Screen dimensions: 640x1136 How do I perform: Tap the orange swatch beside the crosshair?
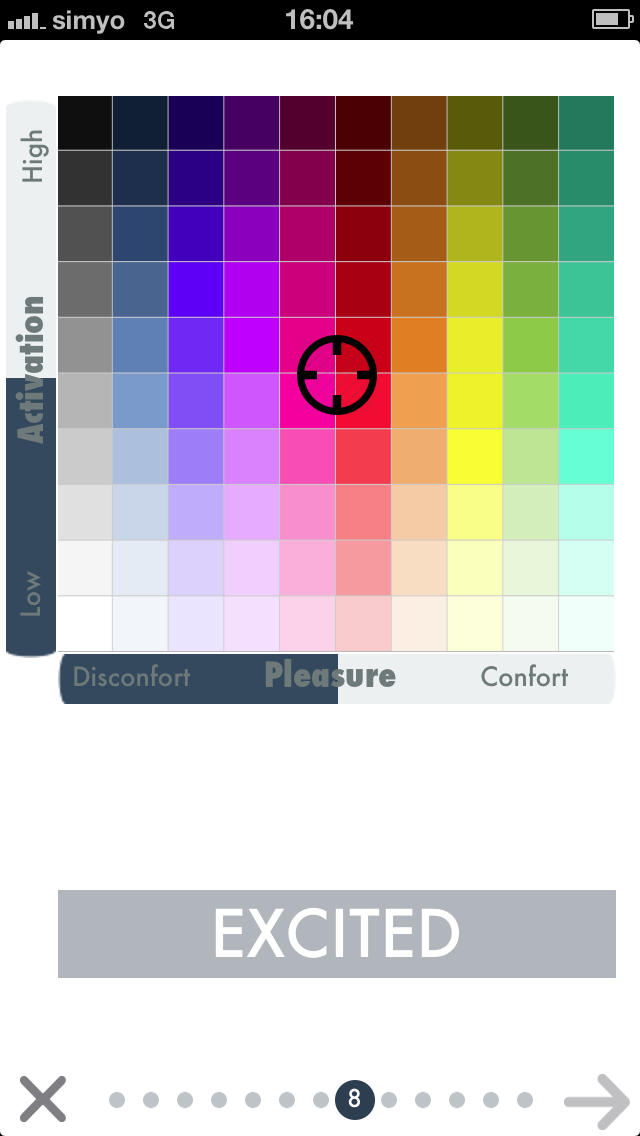click(419, 346)
